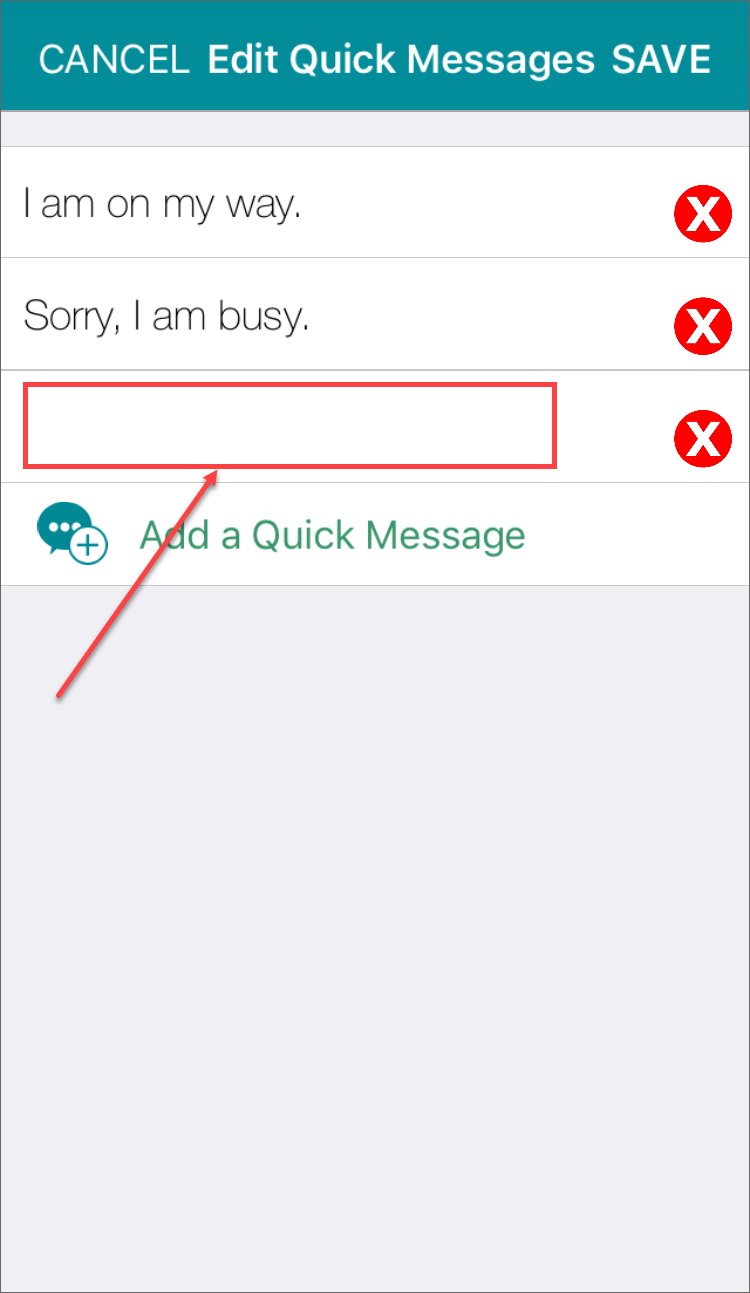Delete the empty quick message row
Image resolution: width=750 pixels, height=1293 pixels.
pos(703,438)
